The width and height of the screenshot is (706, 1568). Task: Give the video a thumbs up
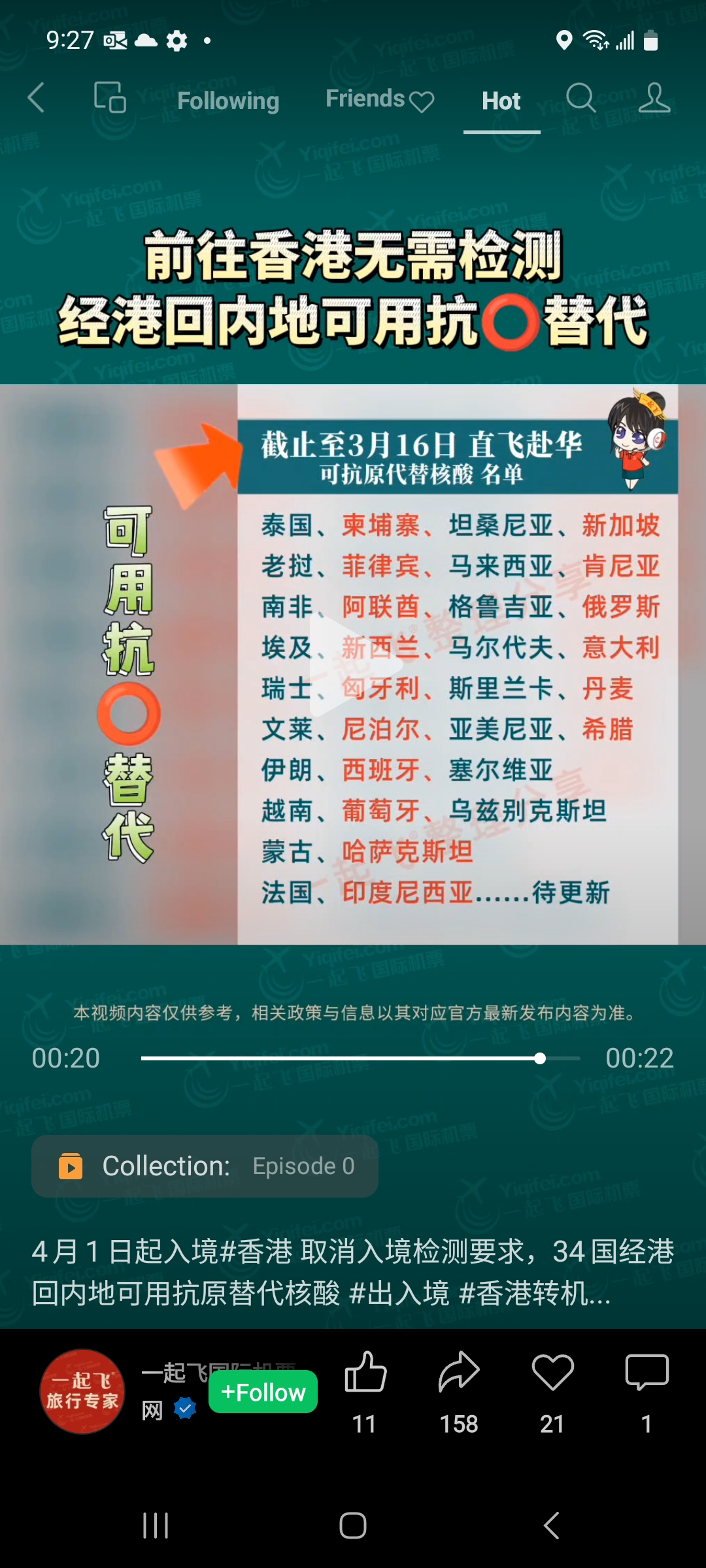coord(365,1373)
